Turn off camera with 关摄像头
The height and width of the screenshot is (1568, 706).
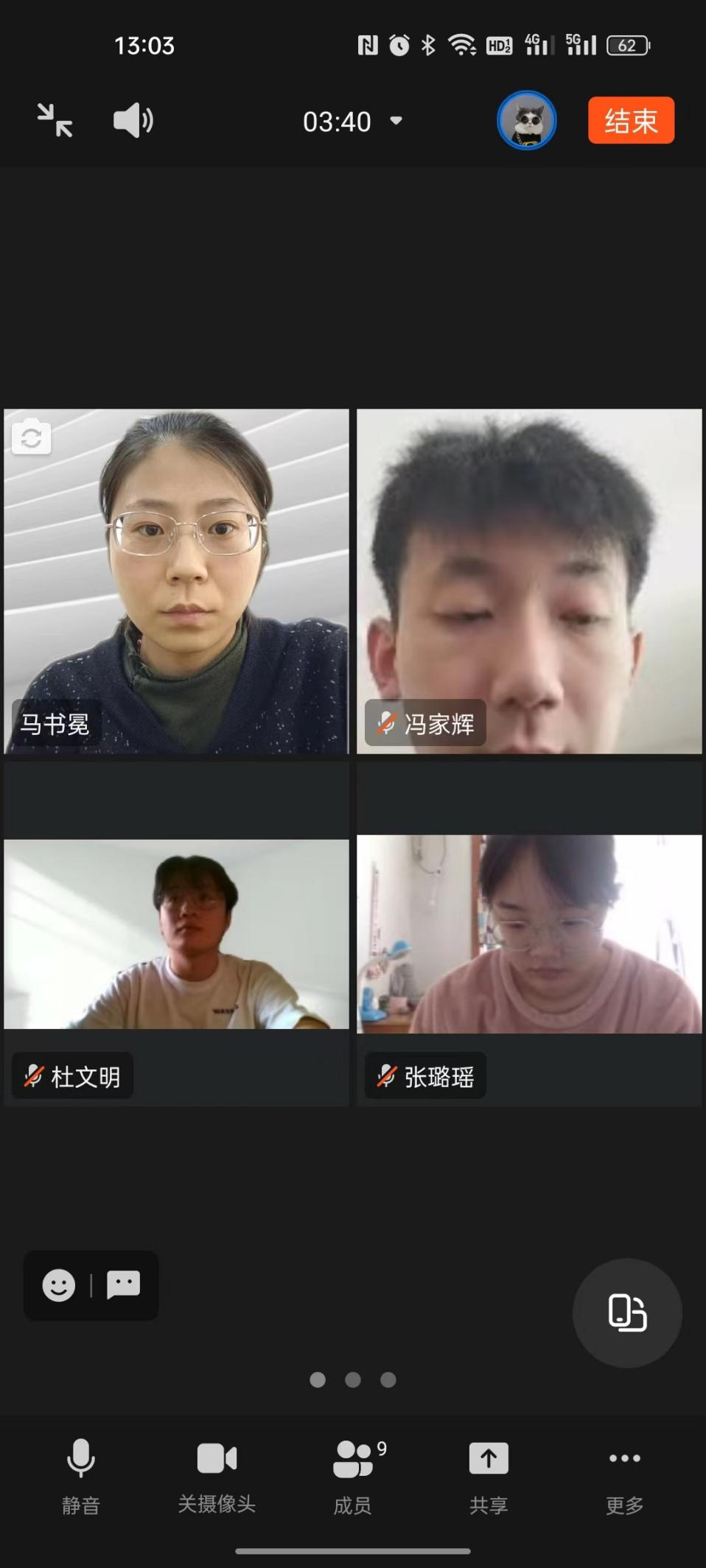217,1474
